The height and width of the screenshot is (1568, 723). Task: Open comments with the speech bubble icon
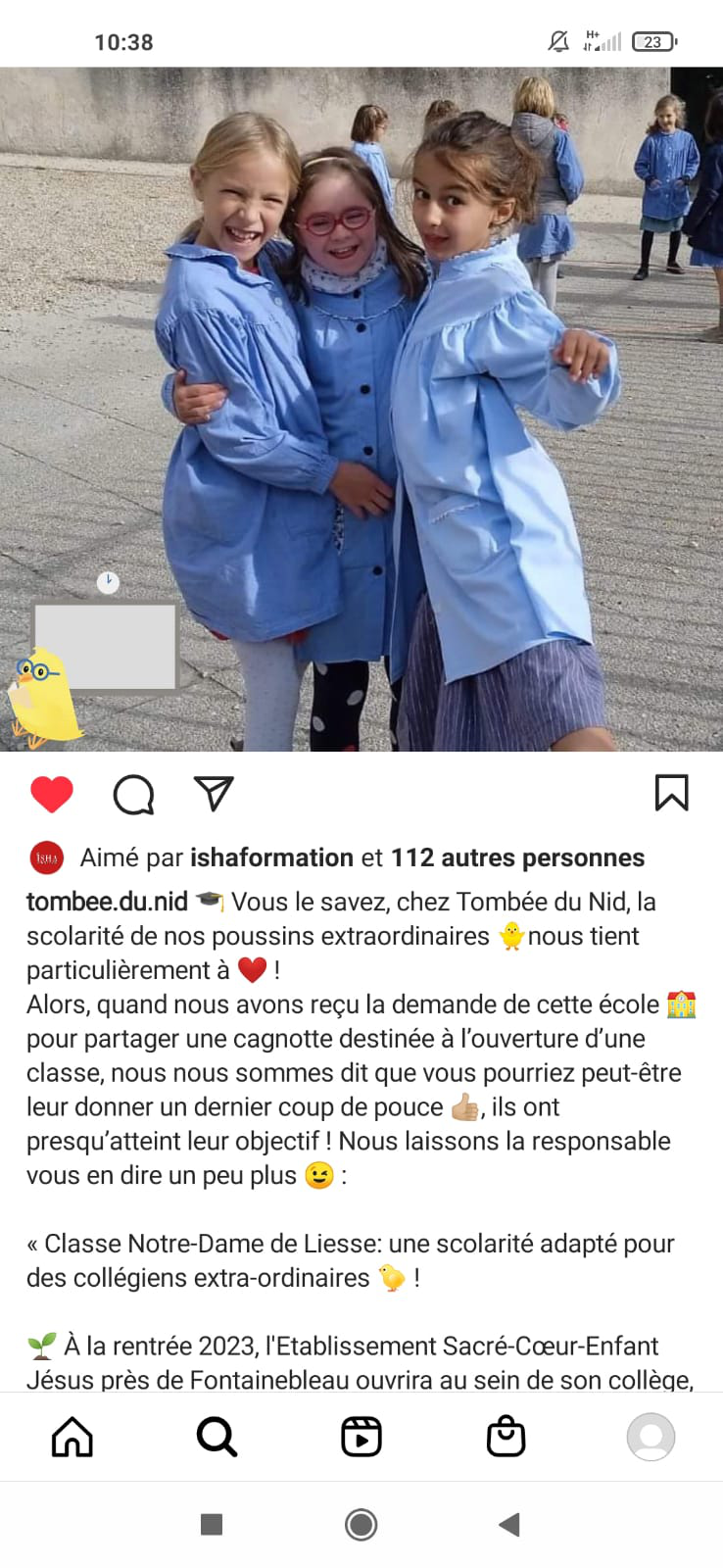pyautogui.click(x=133, y=795)
